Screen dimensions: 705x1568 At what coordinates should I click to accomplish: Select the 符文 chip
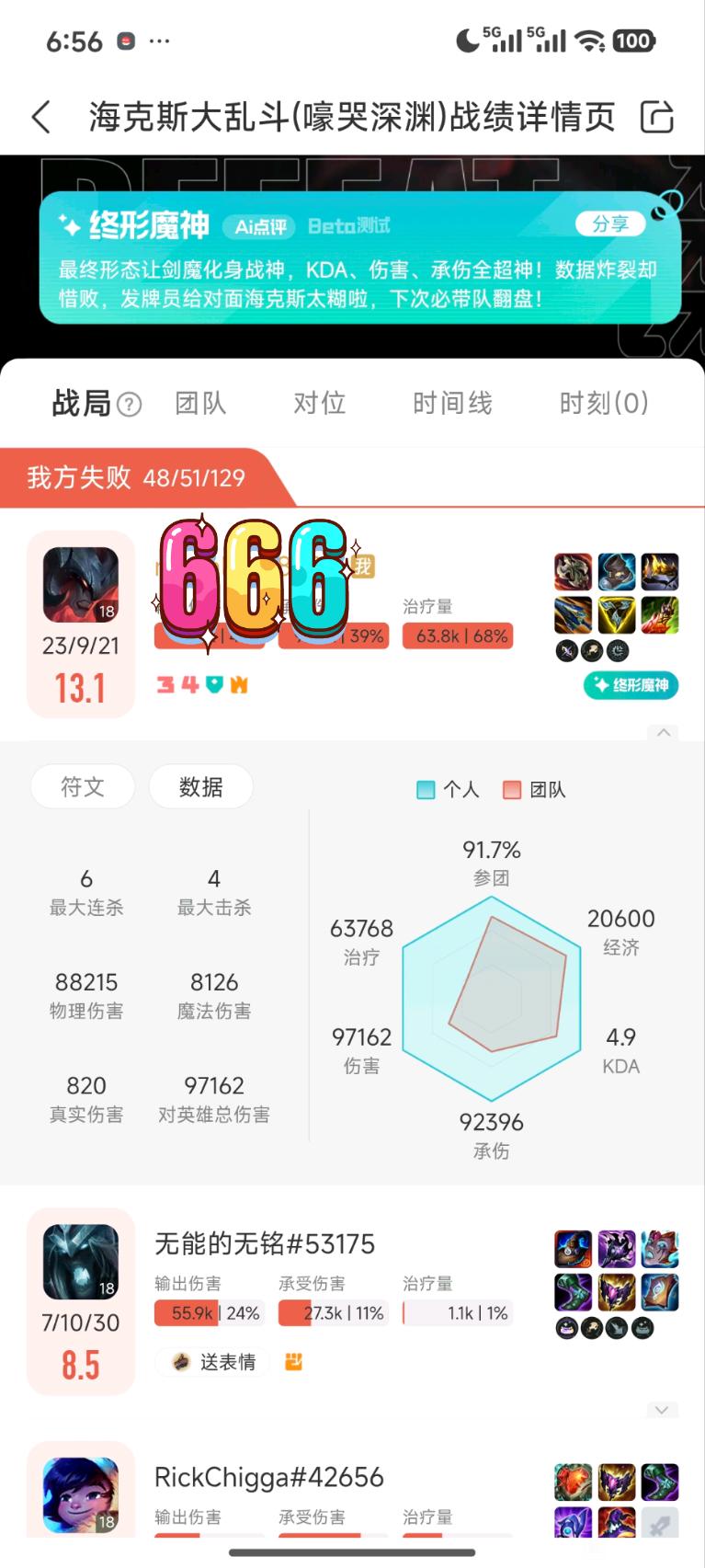coord(83,787)
